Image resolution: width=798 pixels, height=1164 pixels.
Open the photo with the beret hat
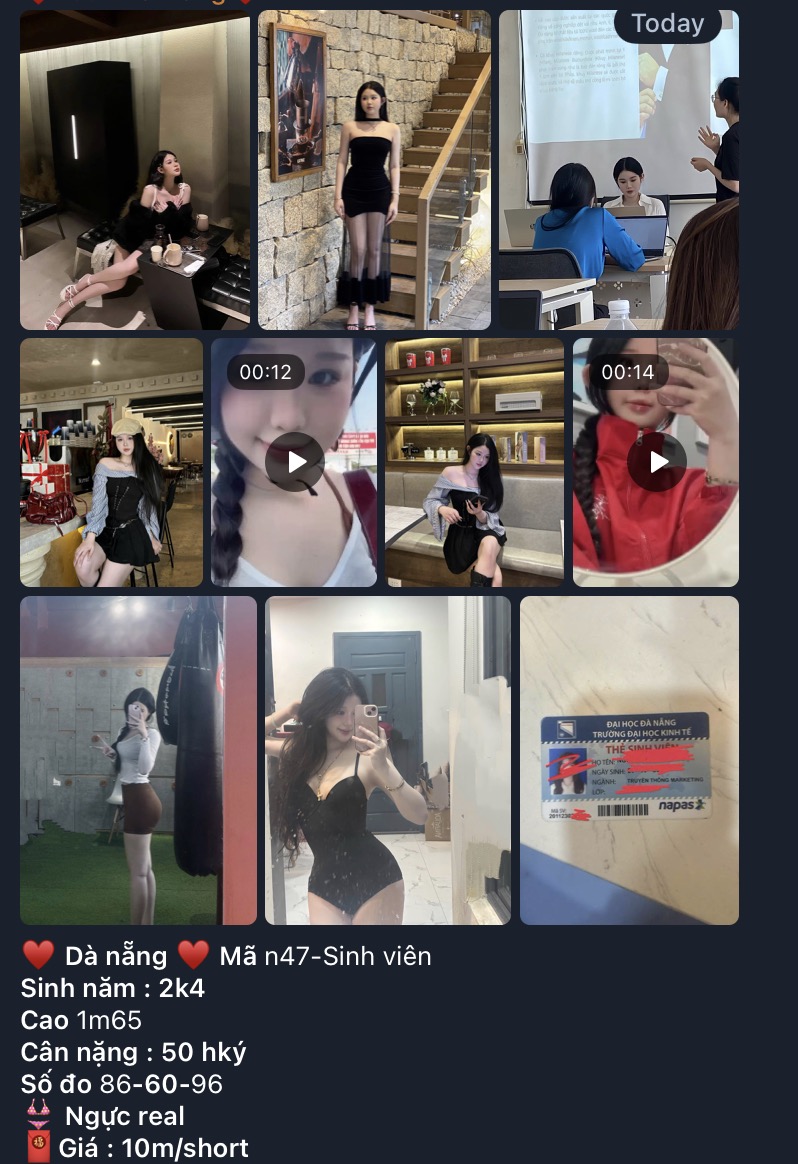coord(111,462)
